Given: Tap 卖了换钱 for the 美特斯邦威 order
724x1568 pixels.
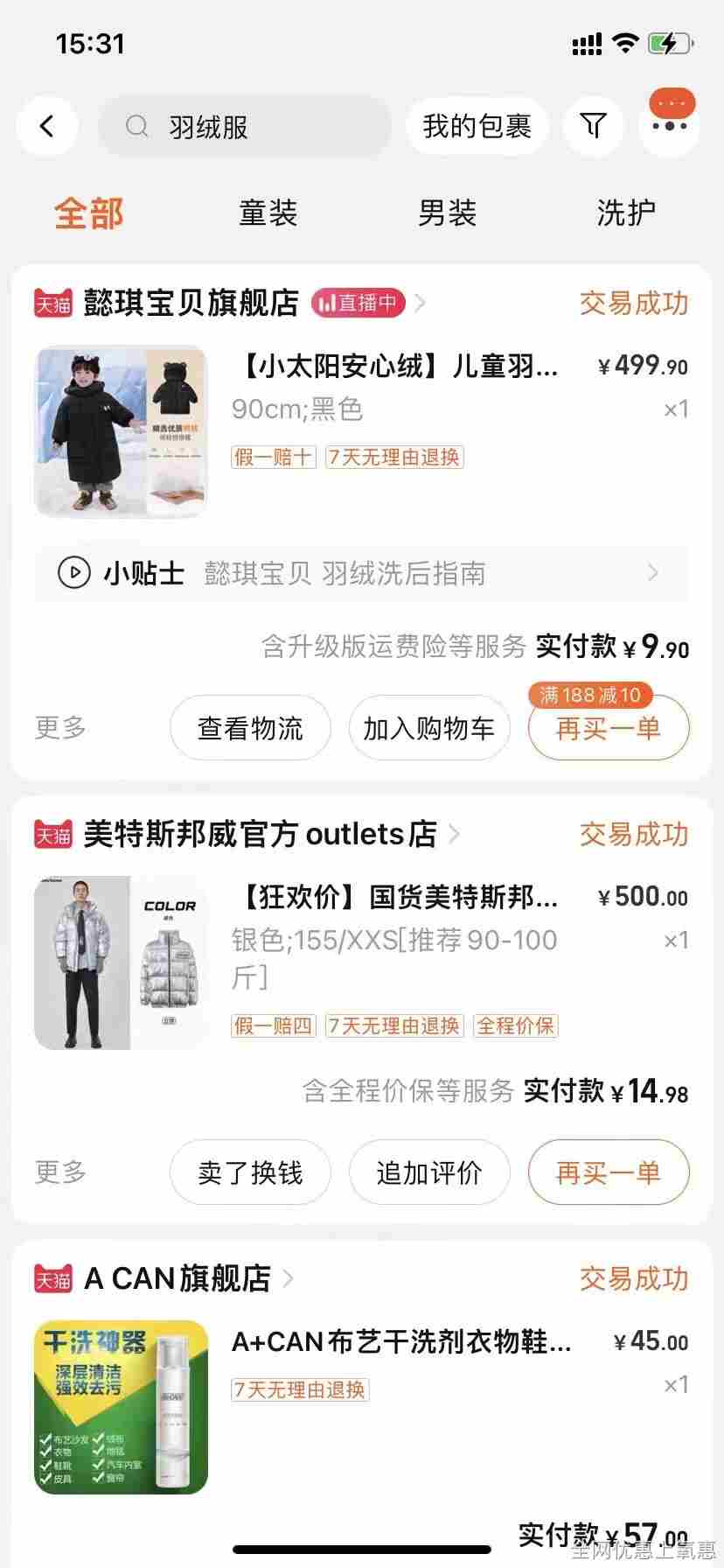Looking at the screenshot, I should [250, 1172].
